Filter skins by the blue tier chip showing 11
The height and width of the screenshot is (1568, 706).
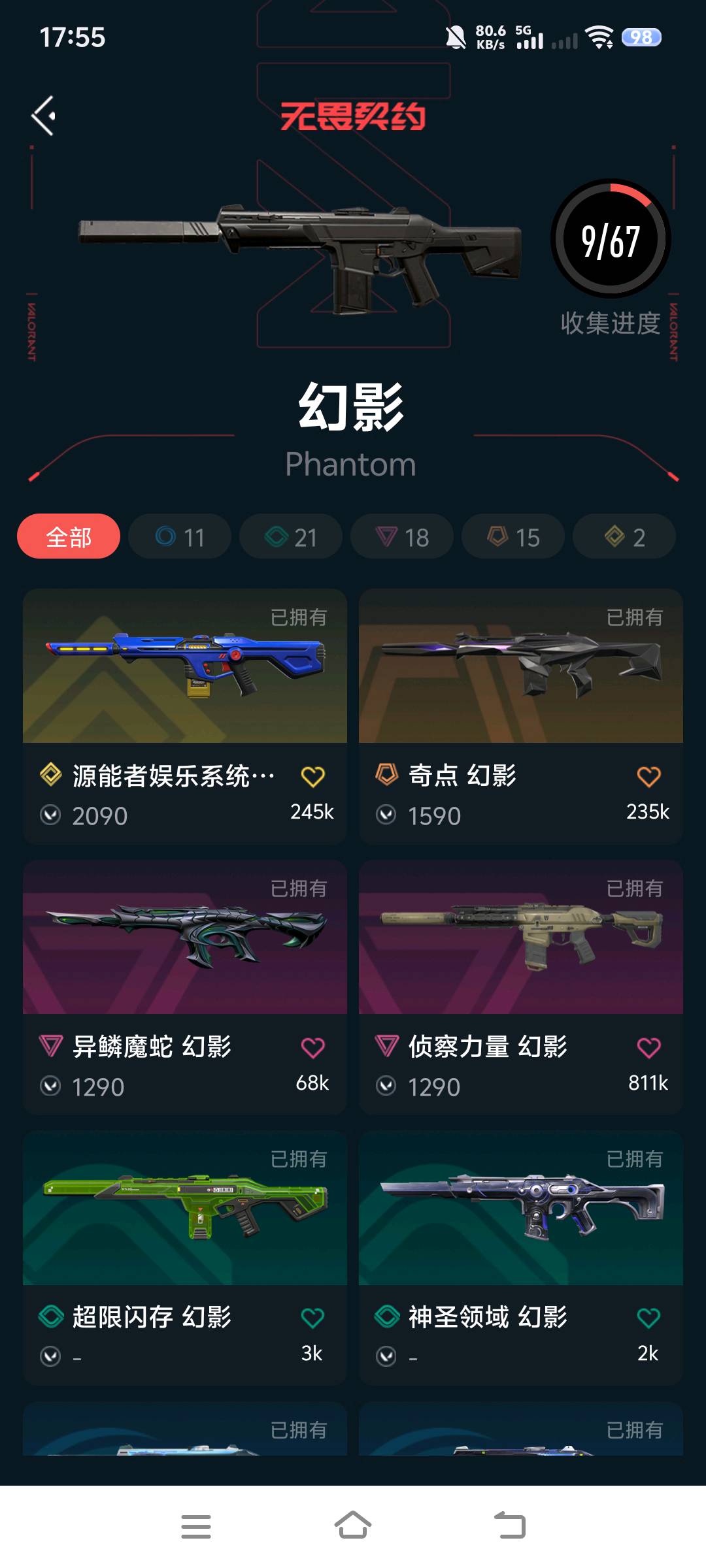(180, 536)
